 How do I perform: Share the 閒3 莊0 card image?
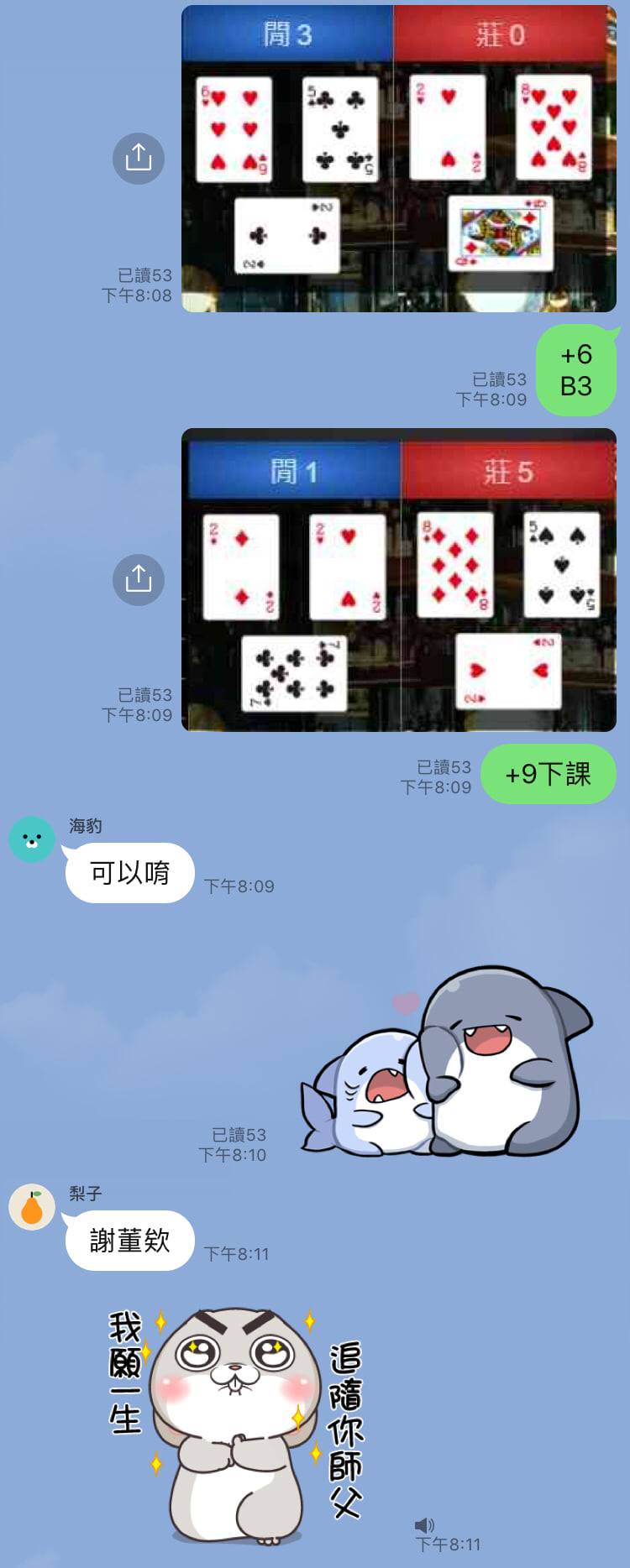[138, 158]
